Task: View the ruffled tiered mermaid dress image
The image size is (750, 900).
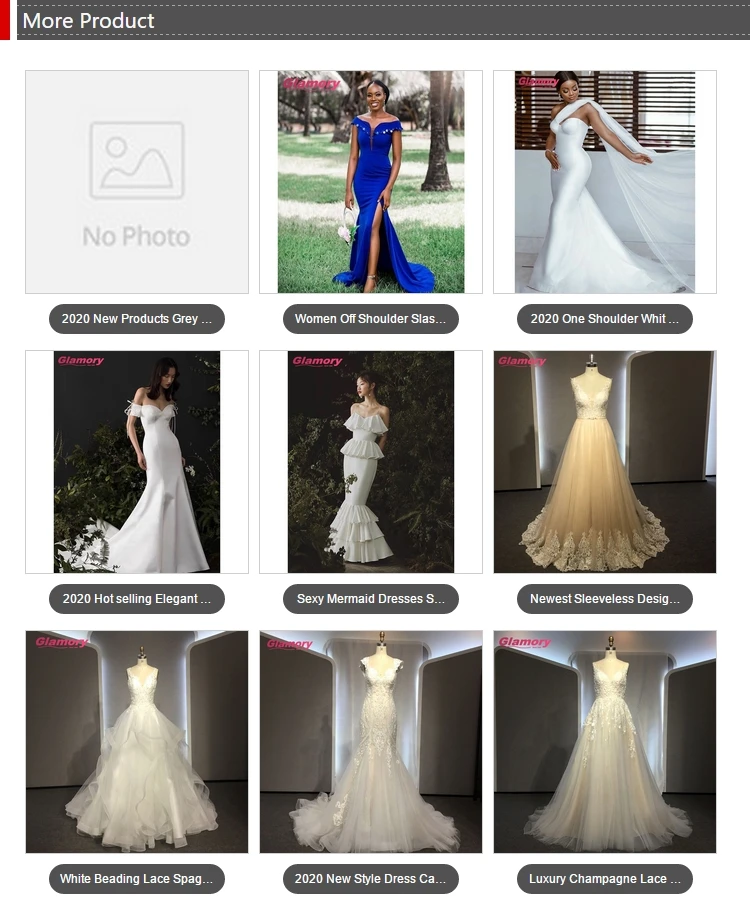Action: (x=371, y=462)
